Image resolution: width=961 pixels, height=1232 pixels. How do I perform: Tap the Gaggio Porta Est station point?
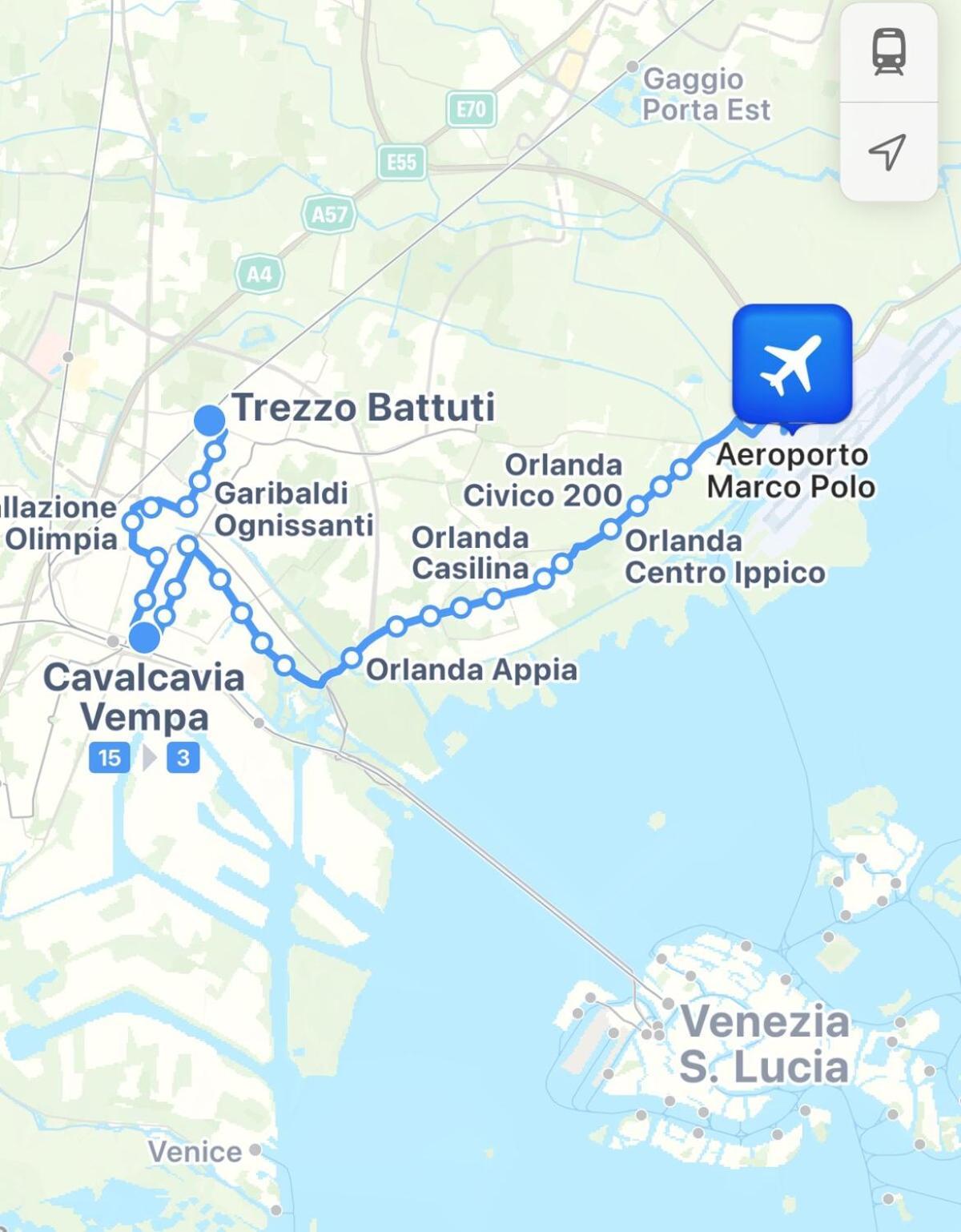[x=633, y=66]
